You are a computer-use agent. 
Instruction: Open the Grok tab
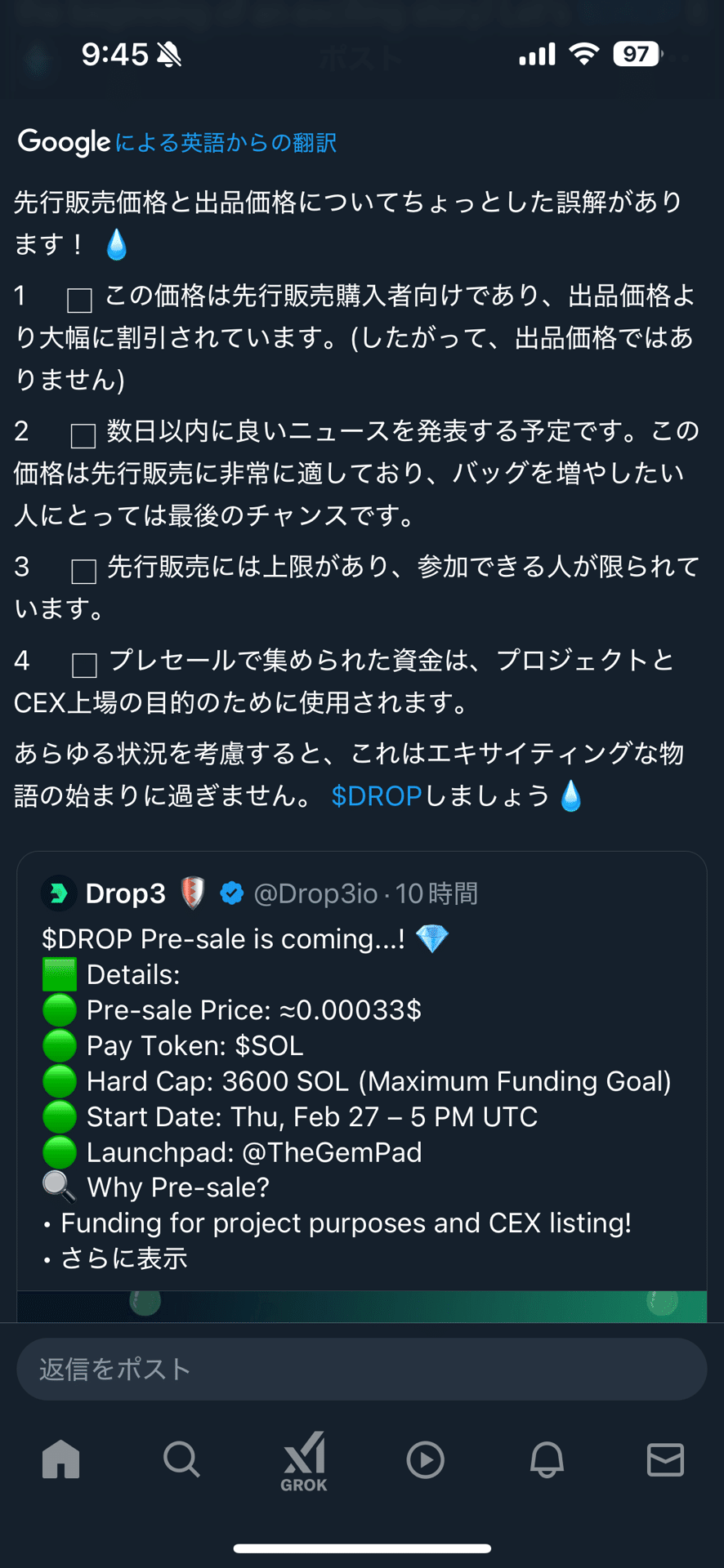(x=304, y=1462)
